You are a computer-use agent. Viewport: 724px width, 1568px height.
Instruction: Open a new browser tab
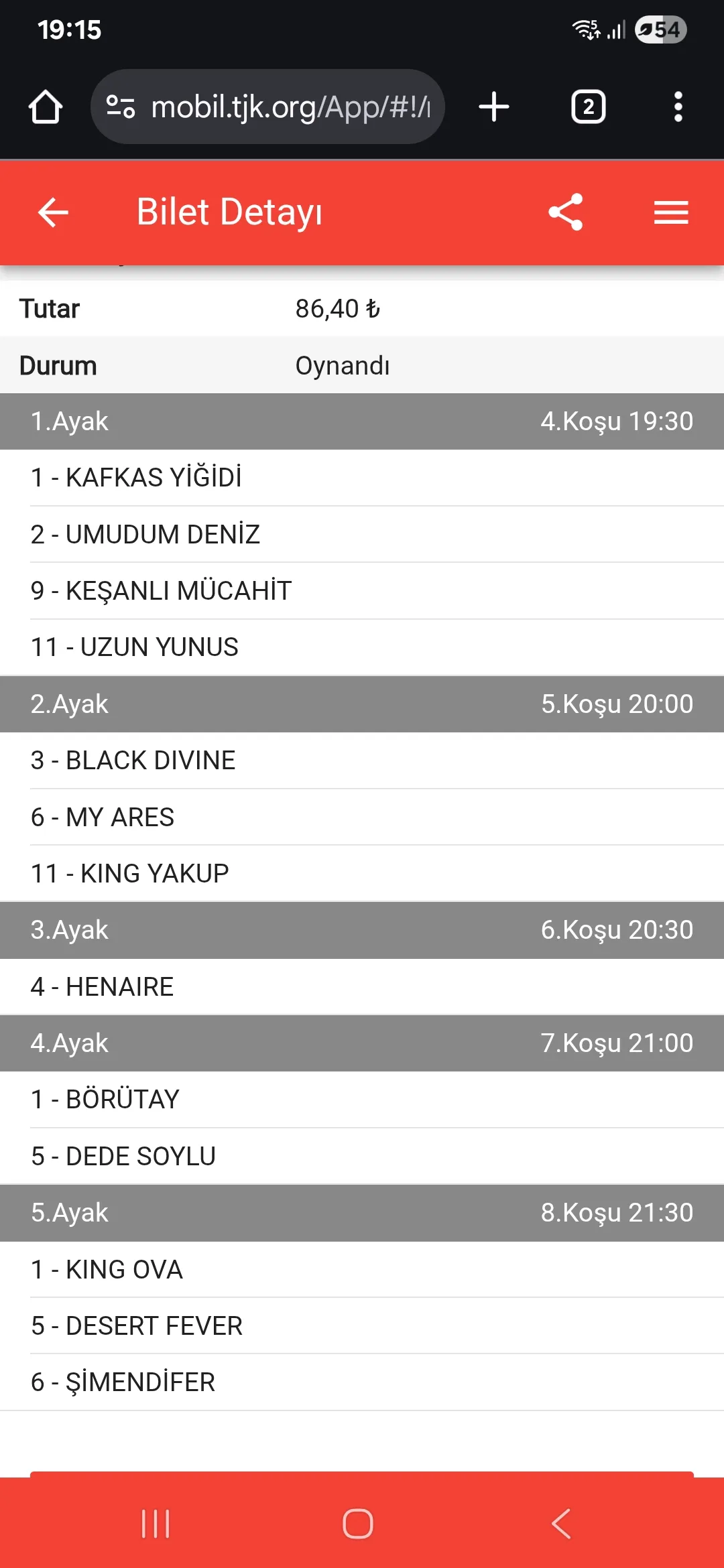494,107
